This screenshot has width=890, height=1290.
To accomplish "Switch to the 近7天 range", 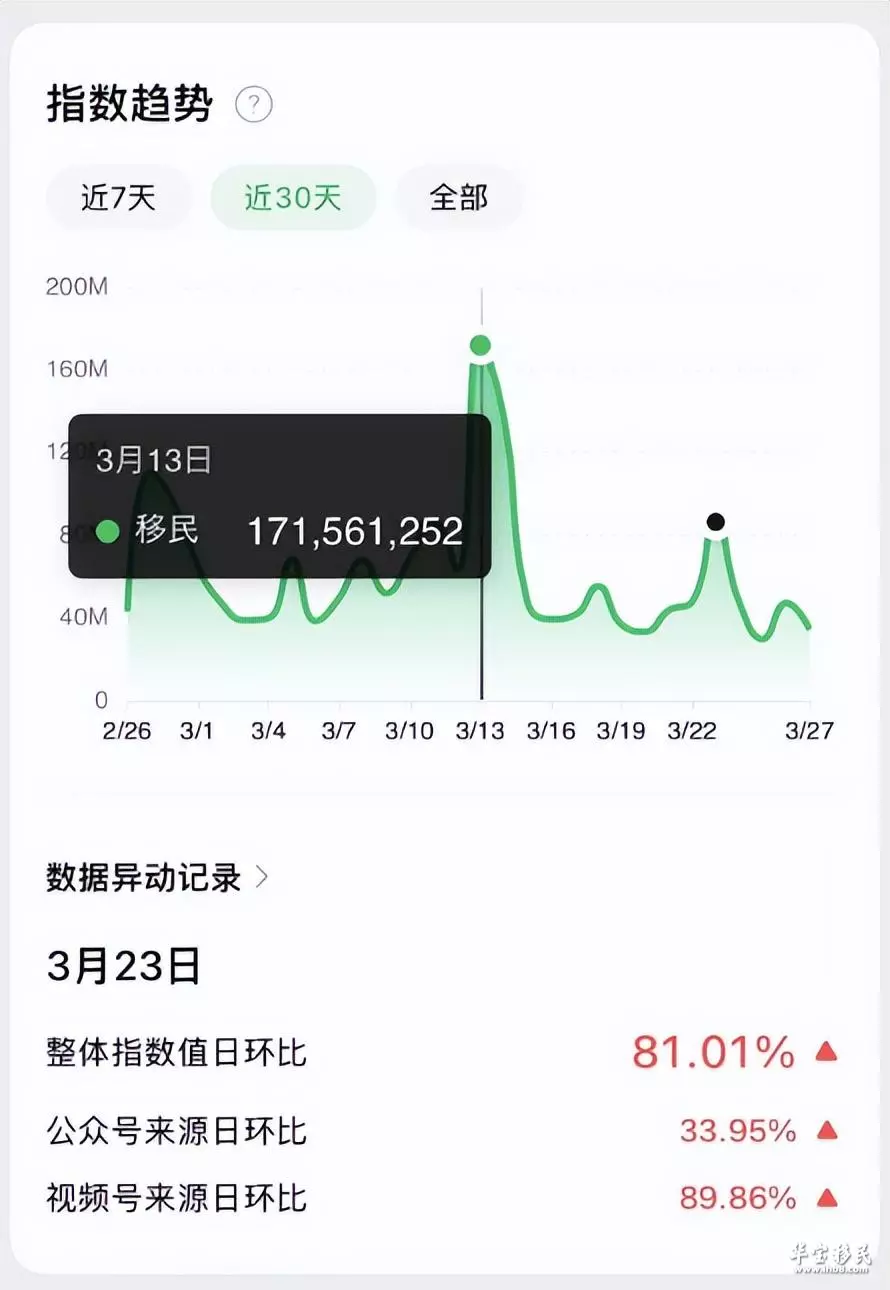I will [x=118, y=198].
